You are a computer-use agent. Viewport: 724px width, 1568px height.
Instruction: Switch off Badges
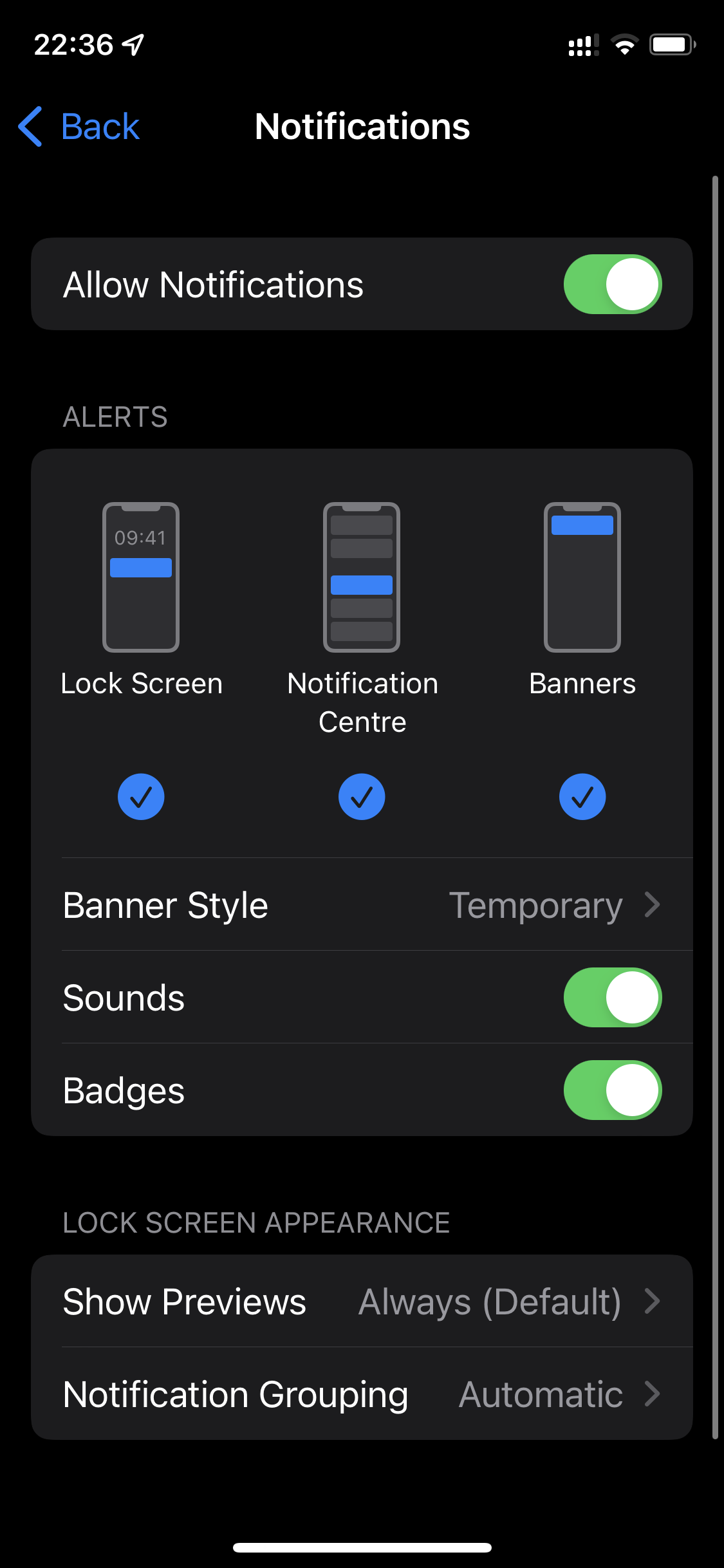[612, 1090]
